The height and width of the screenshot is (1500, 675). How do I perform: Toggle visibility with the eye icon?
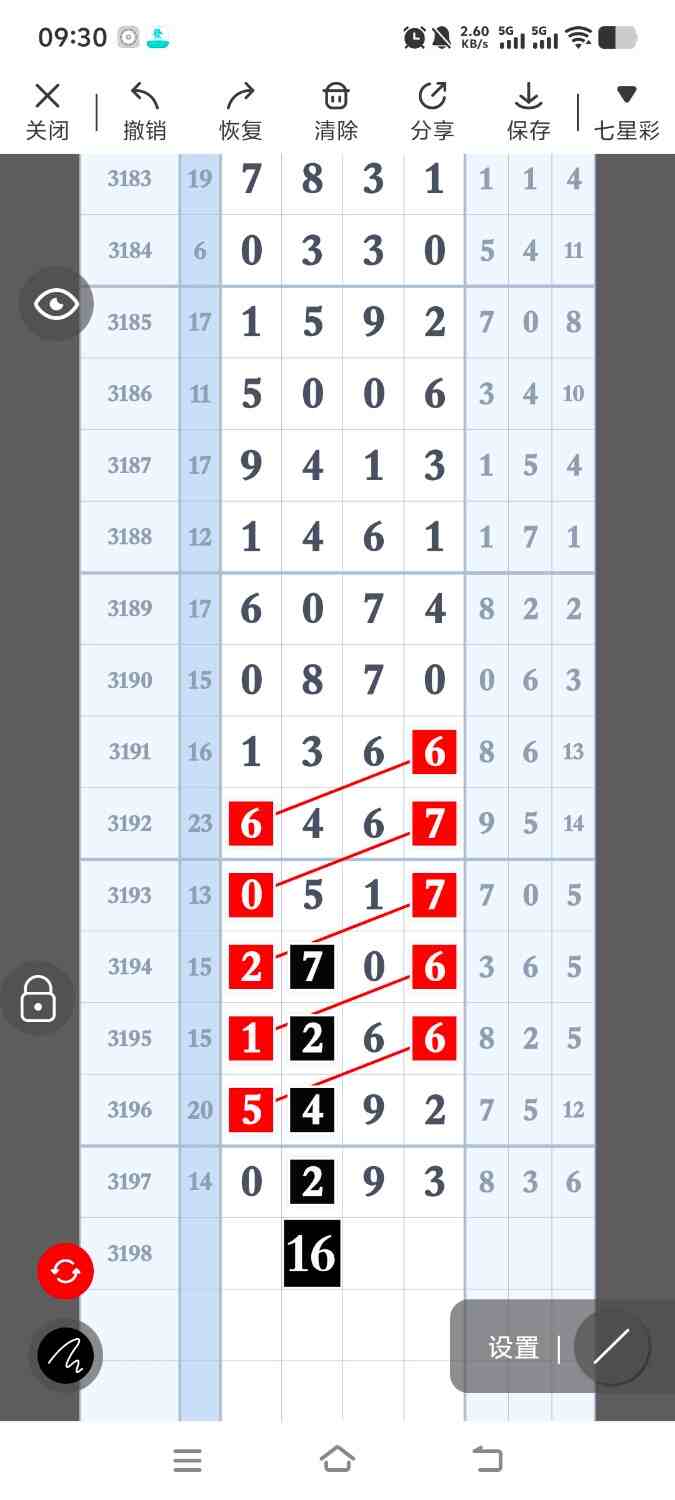point(56,304)
